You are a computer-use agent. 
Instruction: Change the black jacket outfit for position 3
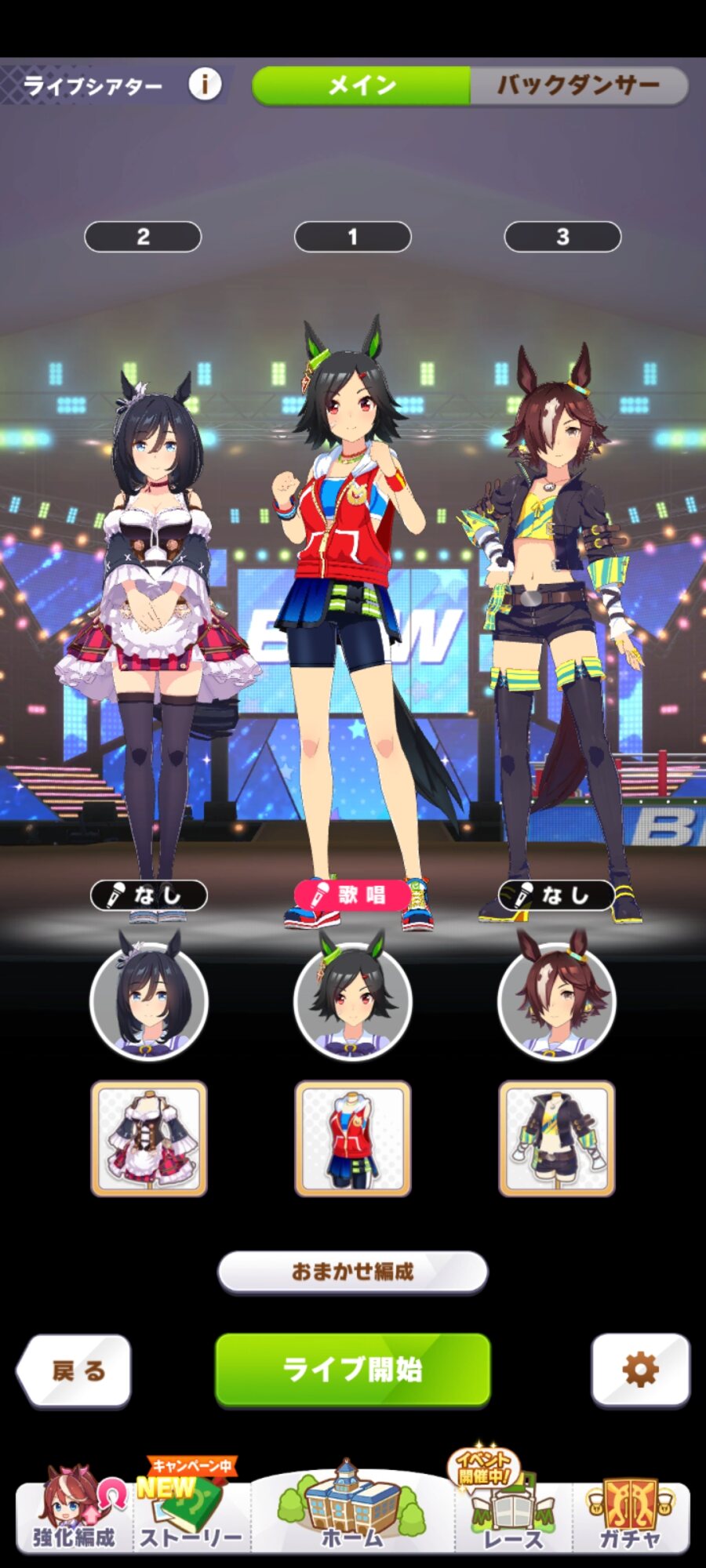click(557, 1138)
